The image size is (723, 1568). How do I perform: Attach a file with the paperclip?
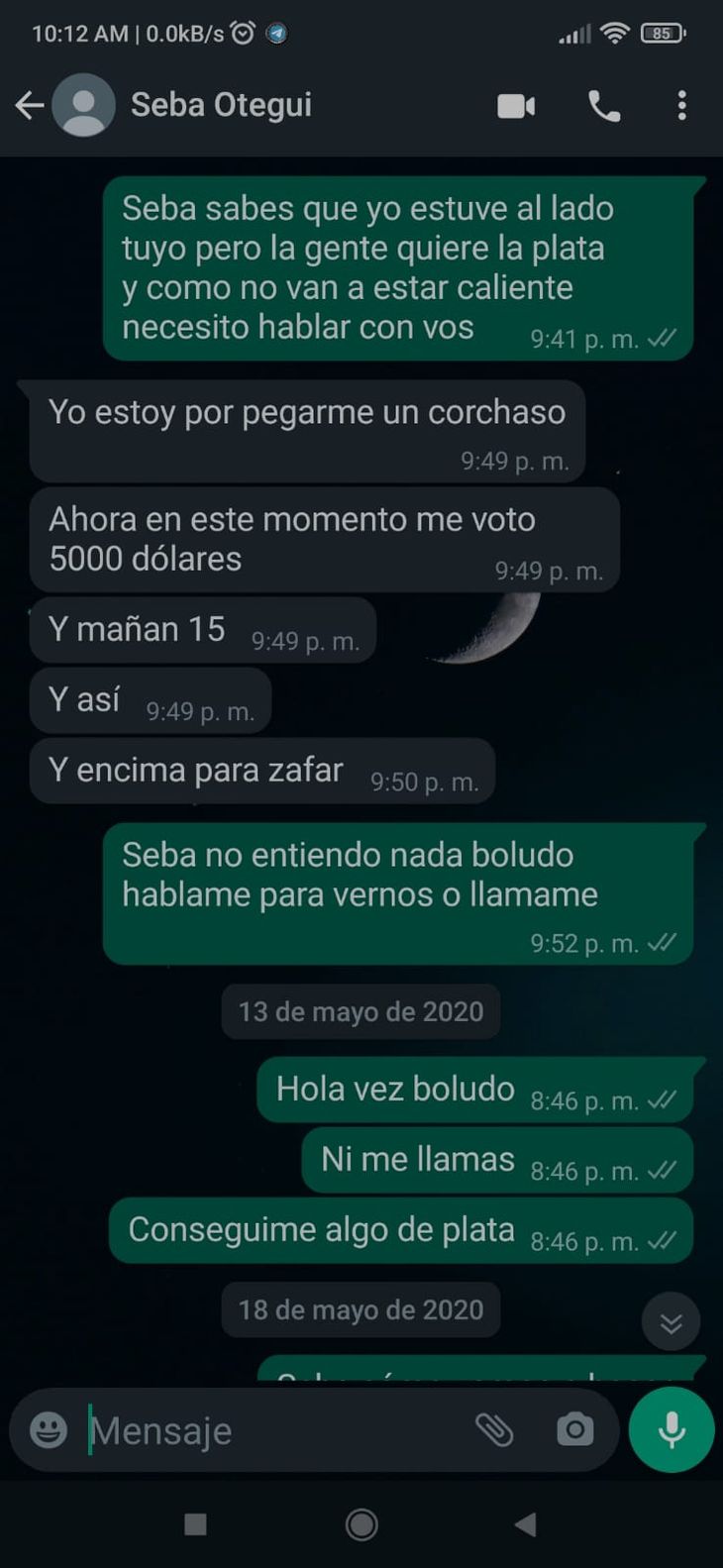click(x=494, y=1429)
